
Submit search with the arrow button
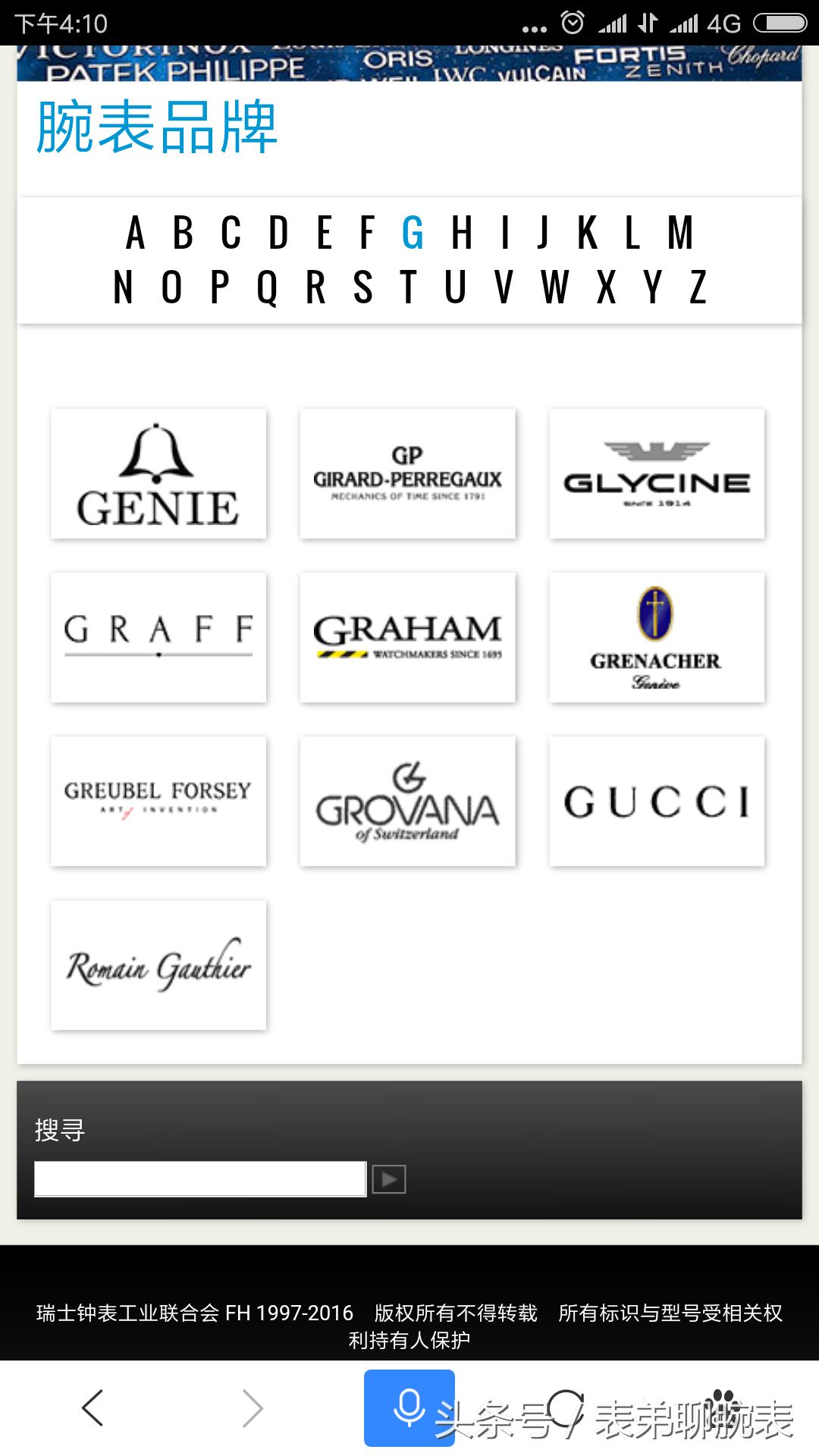(x=389, y=1179)
